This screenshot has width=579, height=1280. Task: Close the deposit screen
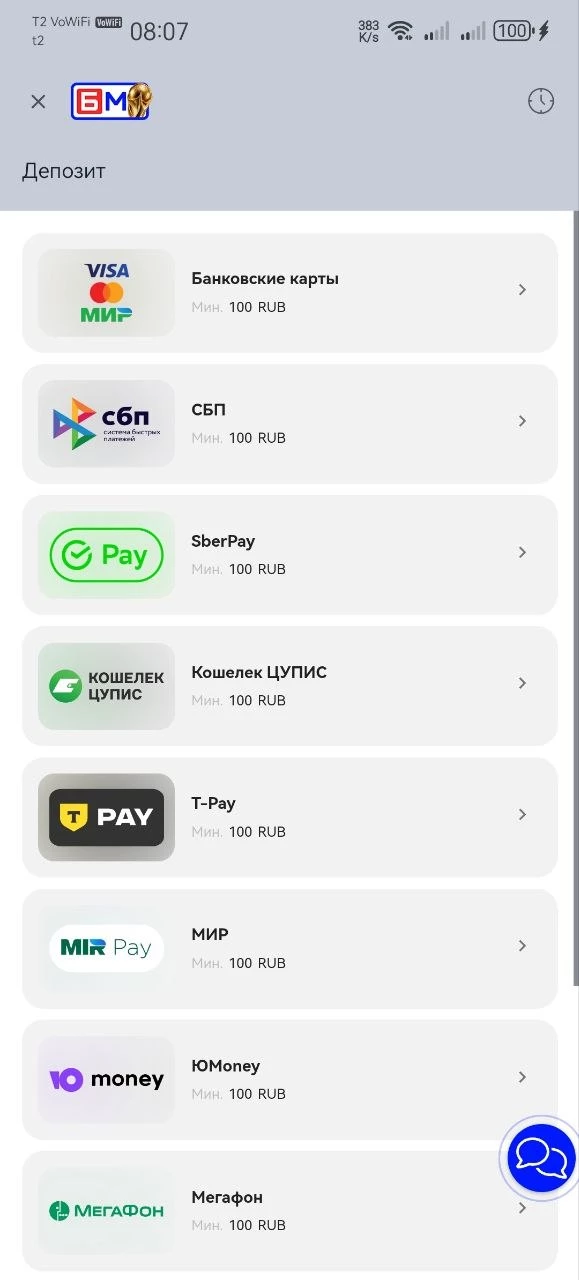click(x=38, y=101)
